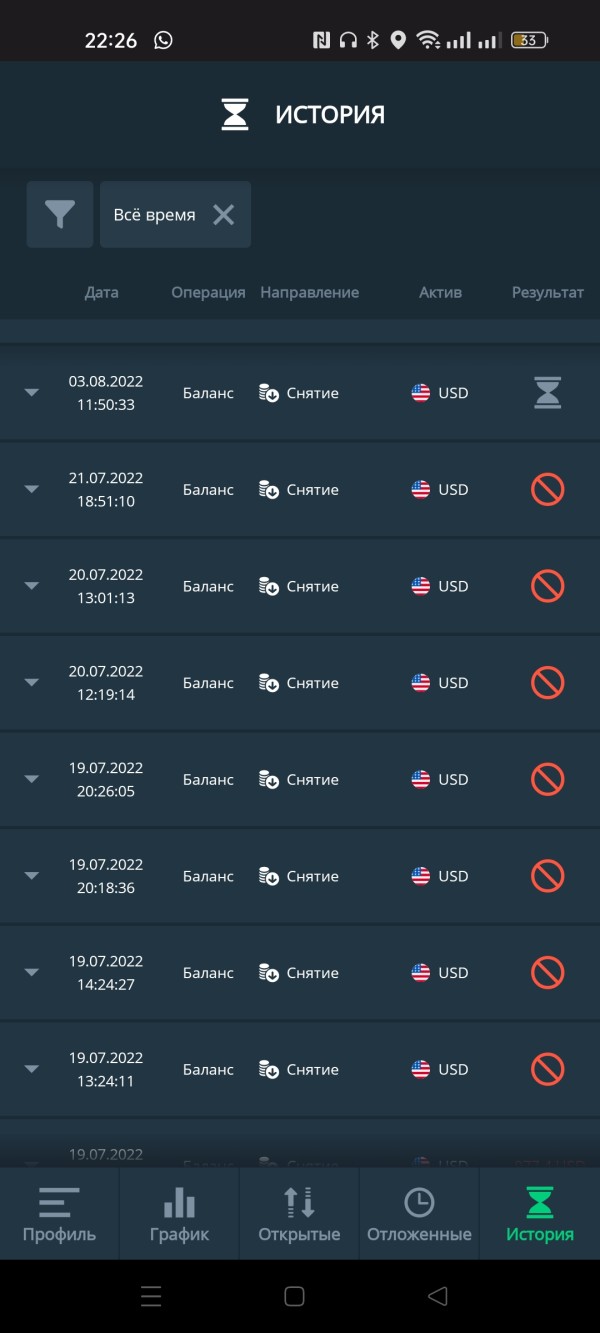600x1333 pixels.
Task: Go to the home screen
Action: [x=294, y=1296]
